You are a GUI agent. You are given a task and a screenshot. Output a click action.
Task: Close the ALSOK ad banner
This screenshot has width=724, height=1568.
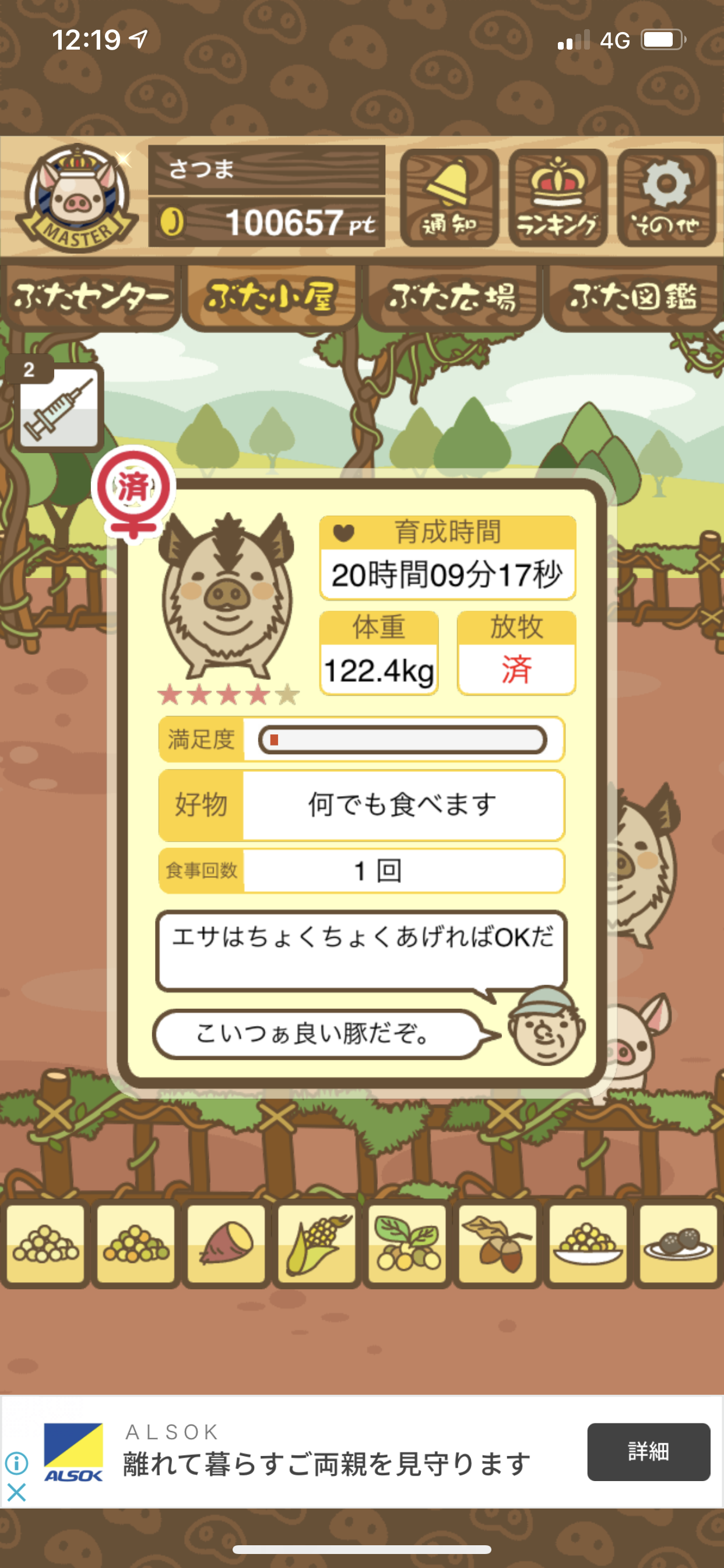tap(16, 1492)
